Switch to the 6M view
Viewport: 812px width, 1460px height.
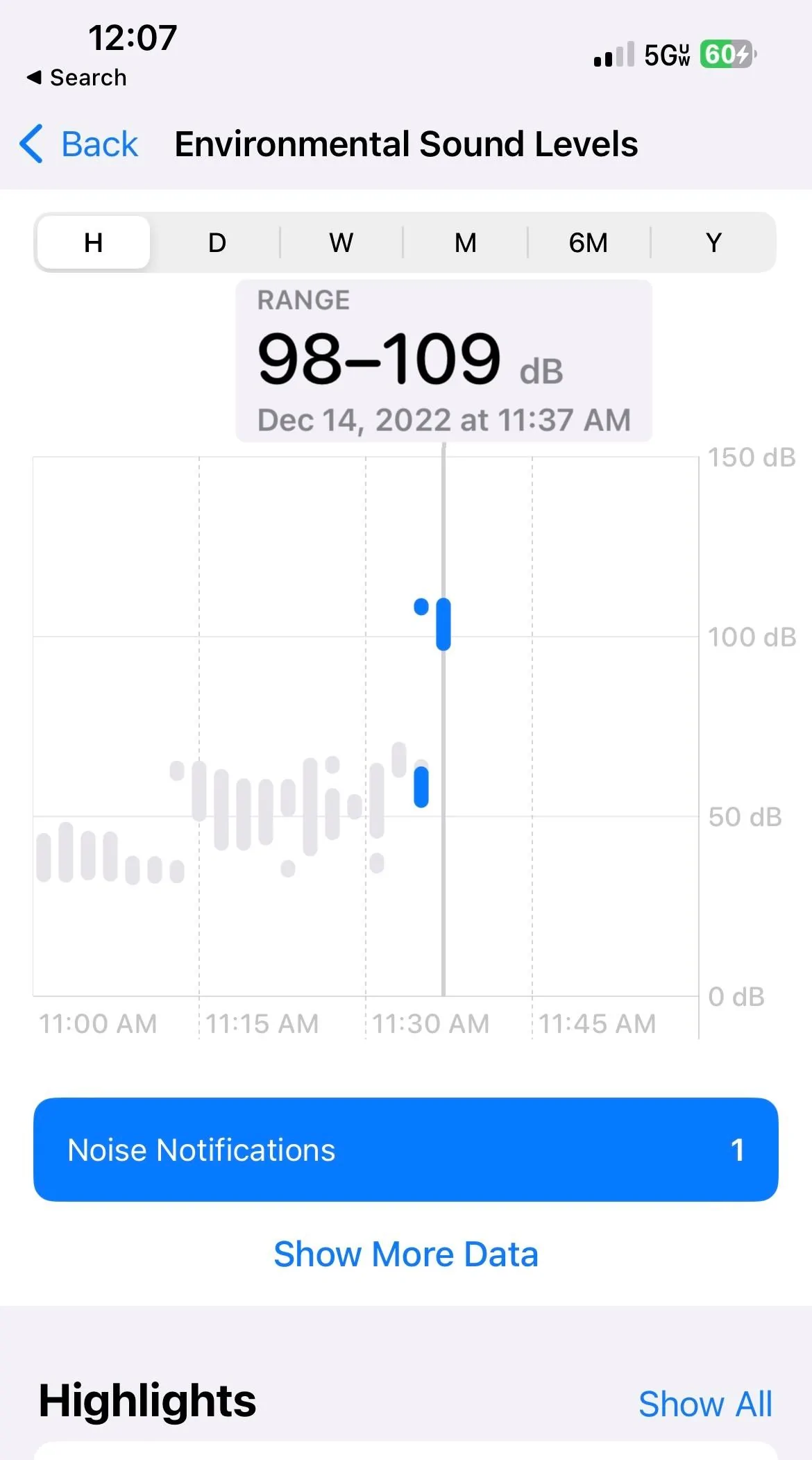[588, 243]
